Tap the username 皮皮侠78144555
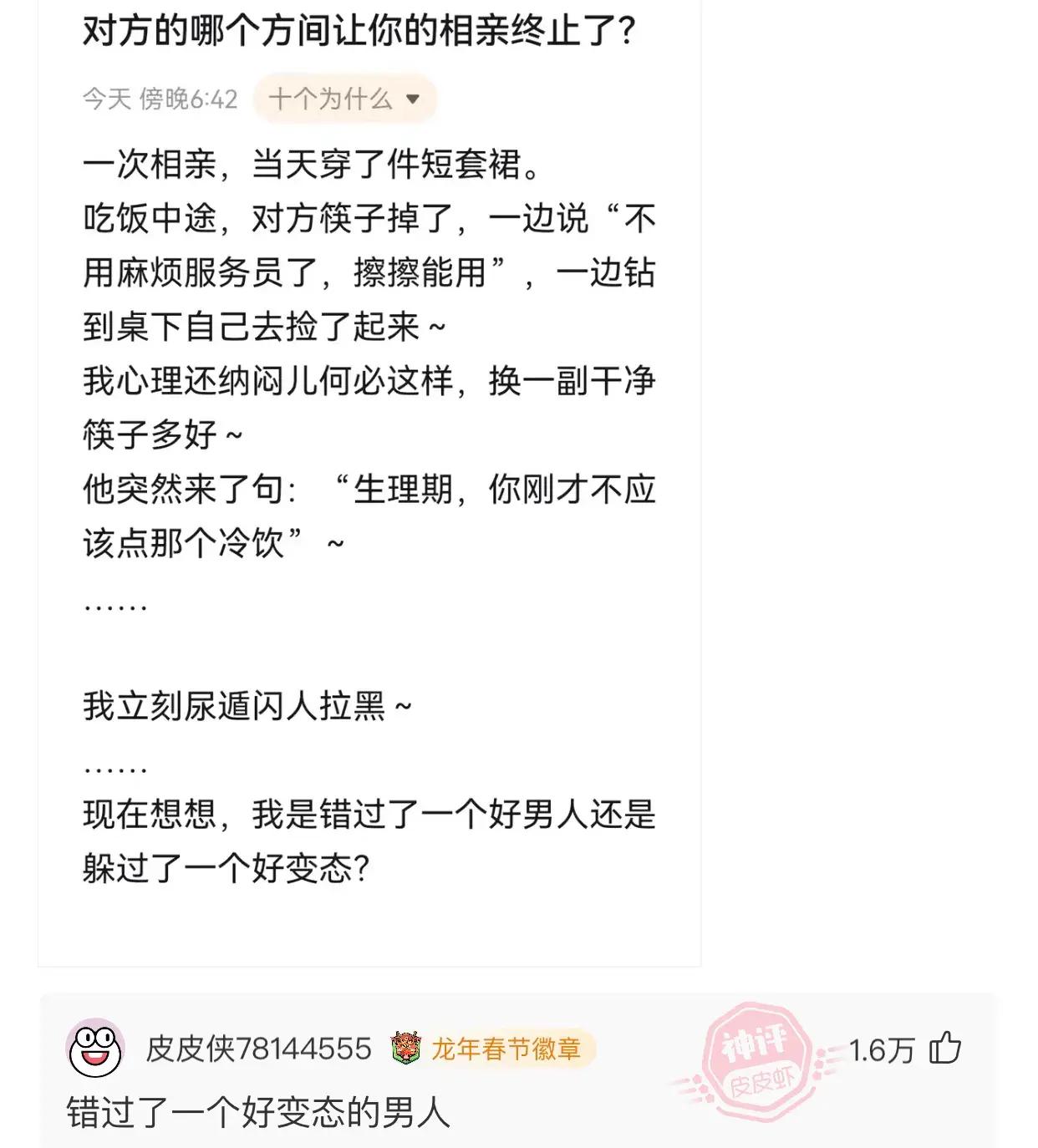The width and height of the screenshot is (1038, 1148). [258, 1048]
